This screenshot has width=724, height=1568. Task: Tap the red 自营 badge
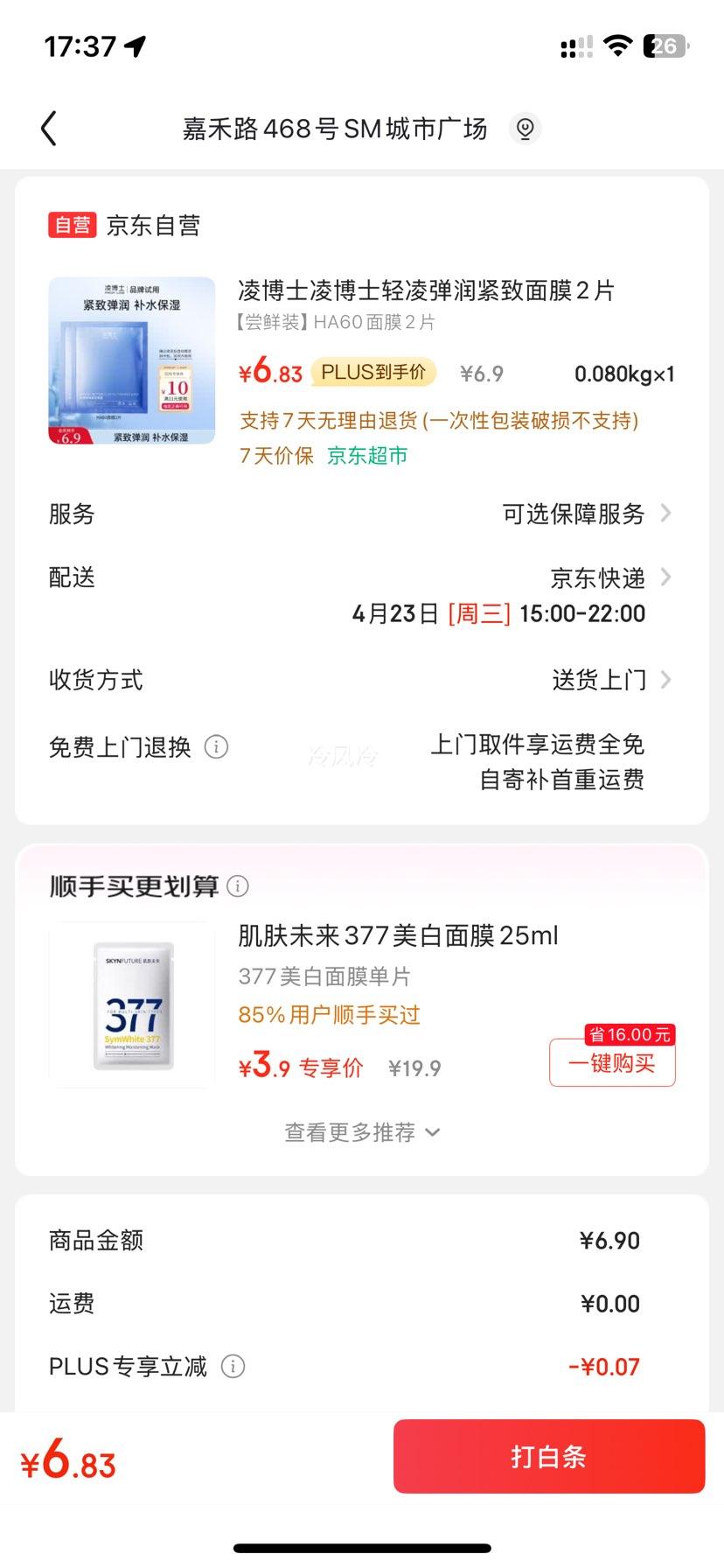(x=72, y=225)
